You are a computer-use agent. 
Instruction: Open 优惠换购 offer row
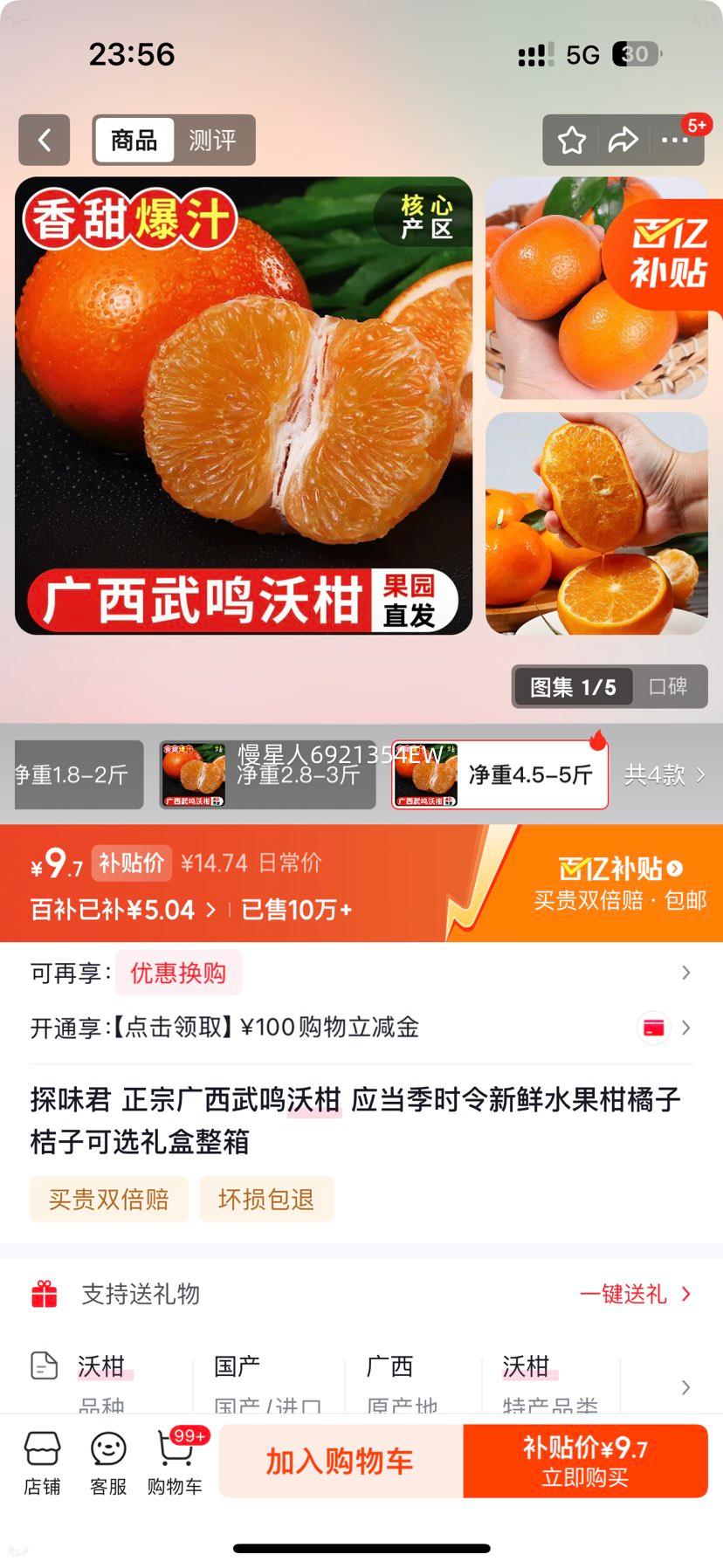(178, 973)
